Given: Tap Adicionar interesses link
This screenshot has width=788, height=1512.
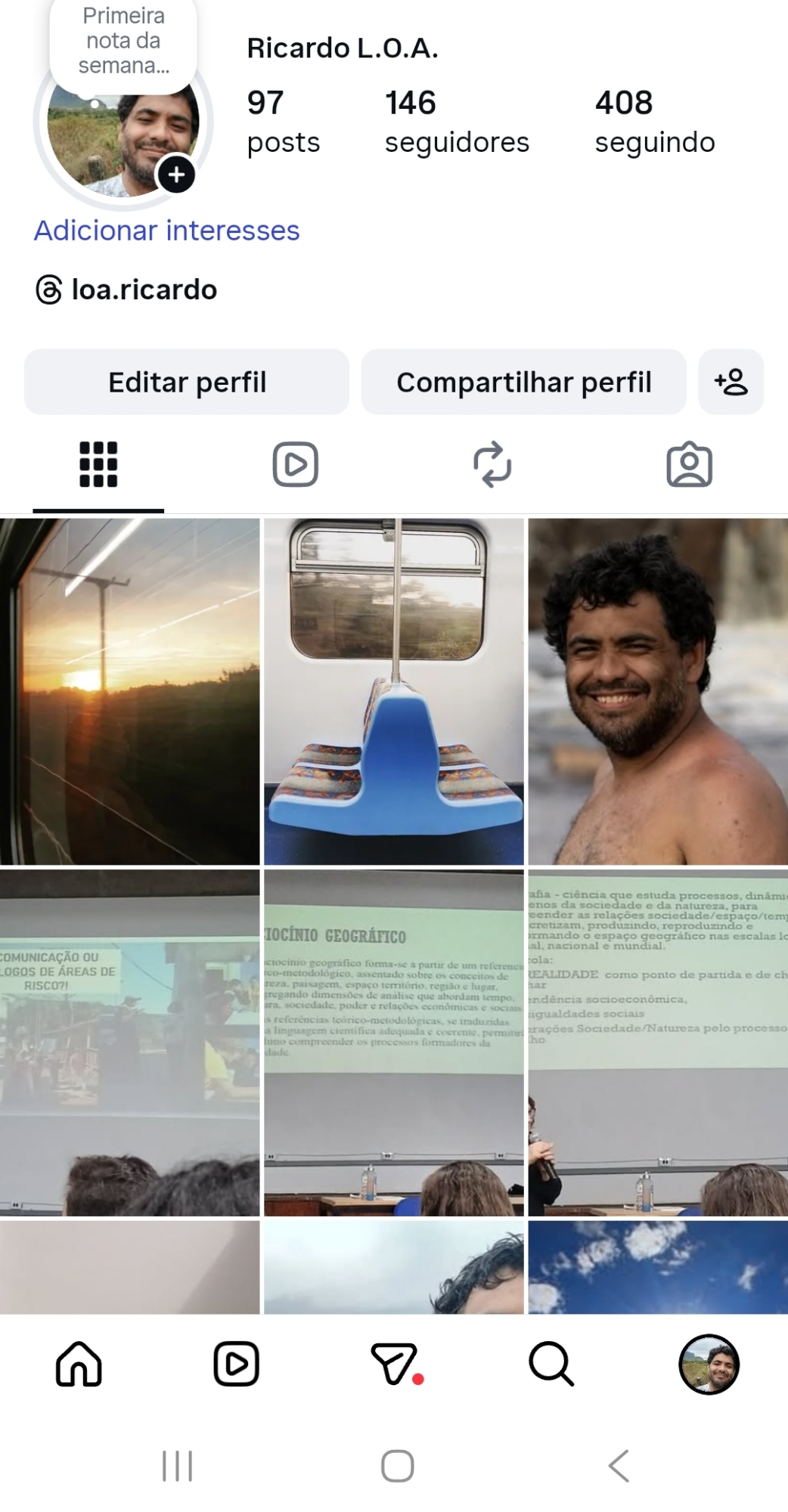Looking at the screenshot, I should point(167,231).
